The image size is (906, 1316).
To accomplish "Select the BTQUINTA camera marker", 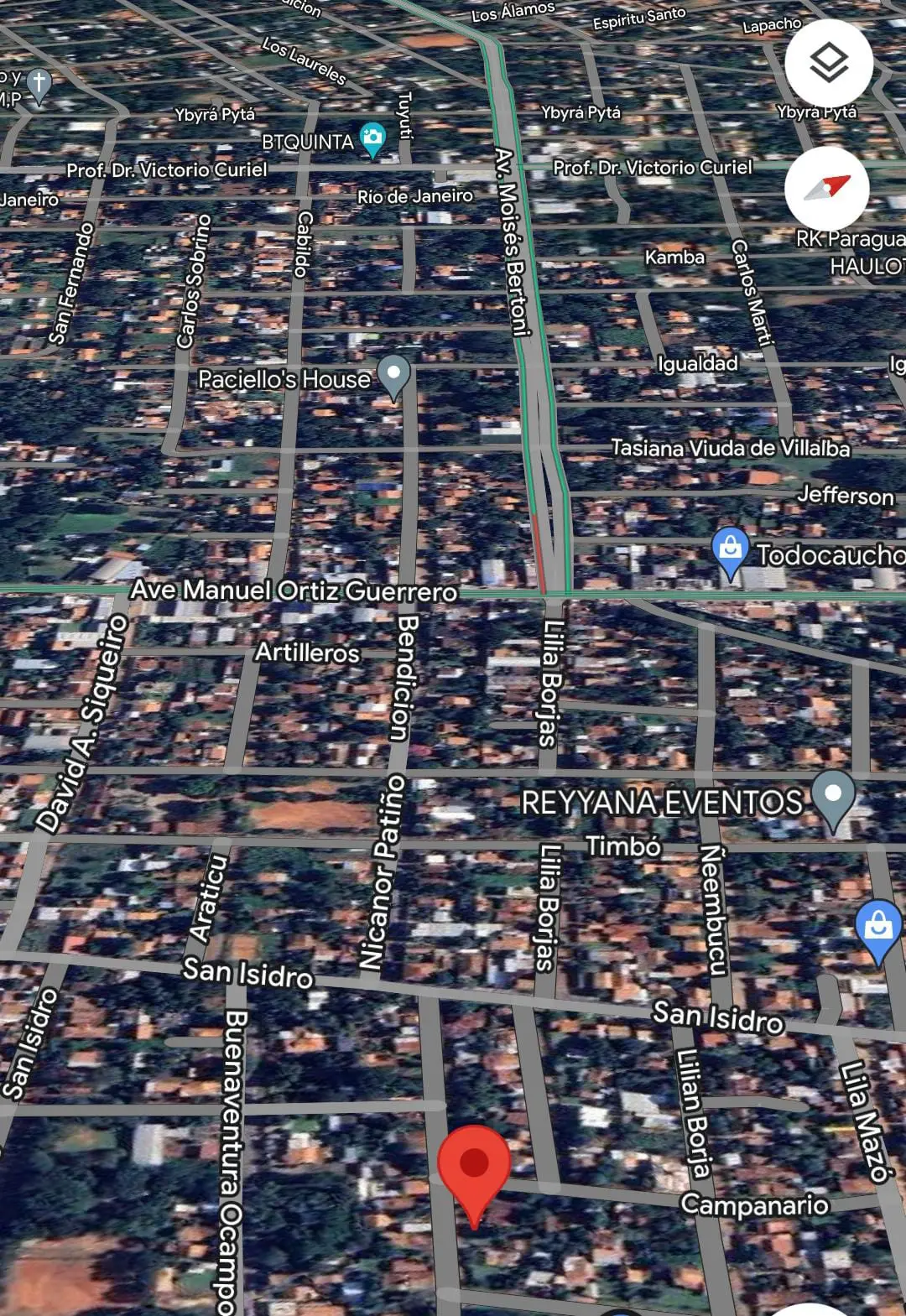I will pyautogui.click(x=372, y=138).
